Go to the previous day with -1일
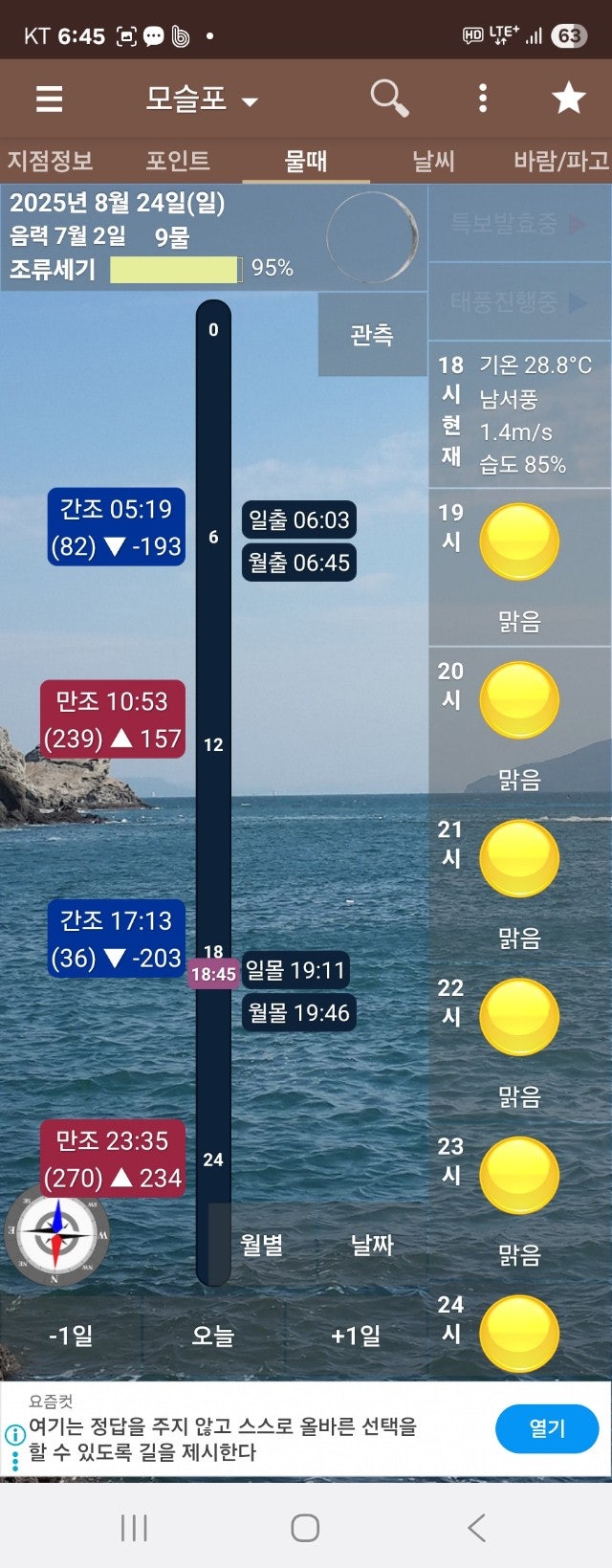Screen dimensions: 612x1568 [x=71, y=1336]
